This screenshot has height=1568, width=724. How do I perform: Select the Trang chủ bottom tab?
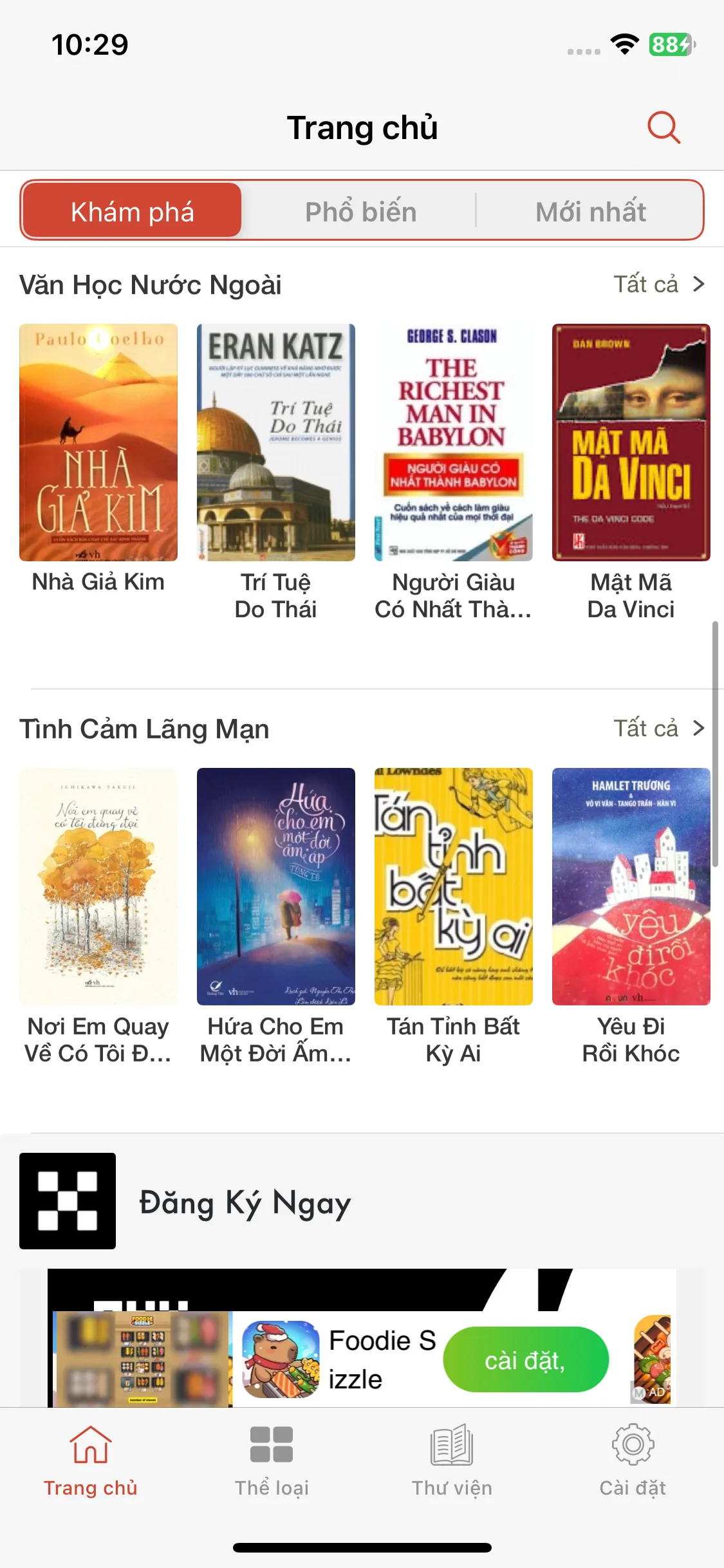pos(91,1461)
